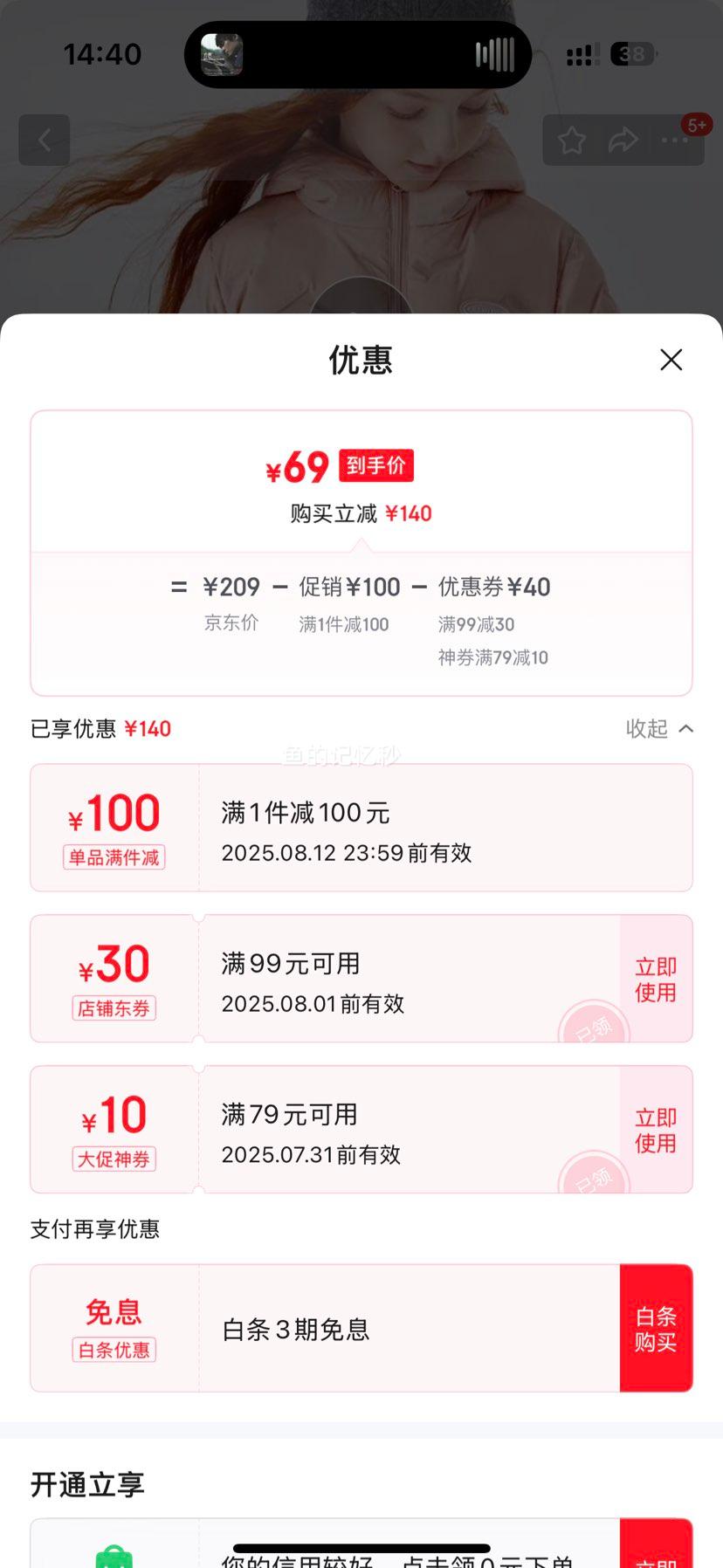Viewport: 723px width, 1568px height.
Task: Tap the audio waveform in the Dynamic Island
Action: [x=494, y=54]
